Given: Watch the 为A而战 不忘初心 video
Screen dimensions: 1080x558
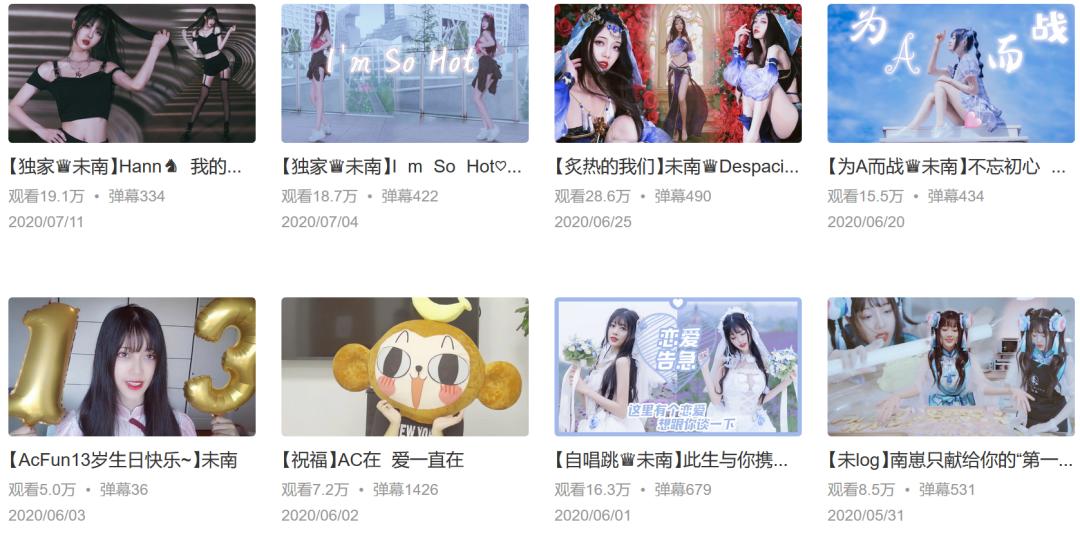Looking at the screenshot, I should click(x=950, y=74).
